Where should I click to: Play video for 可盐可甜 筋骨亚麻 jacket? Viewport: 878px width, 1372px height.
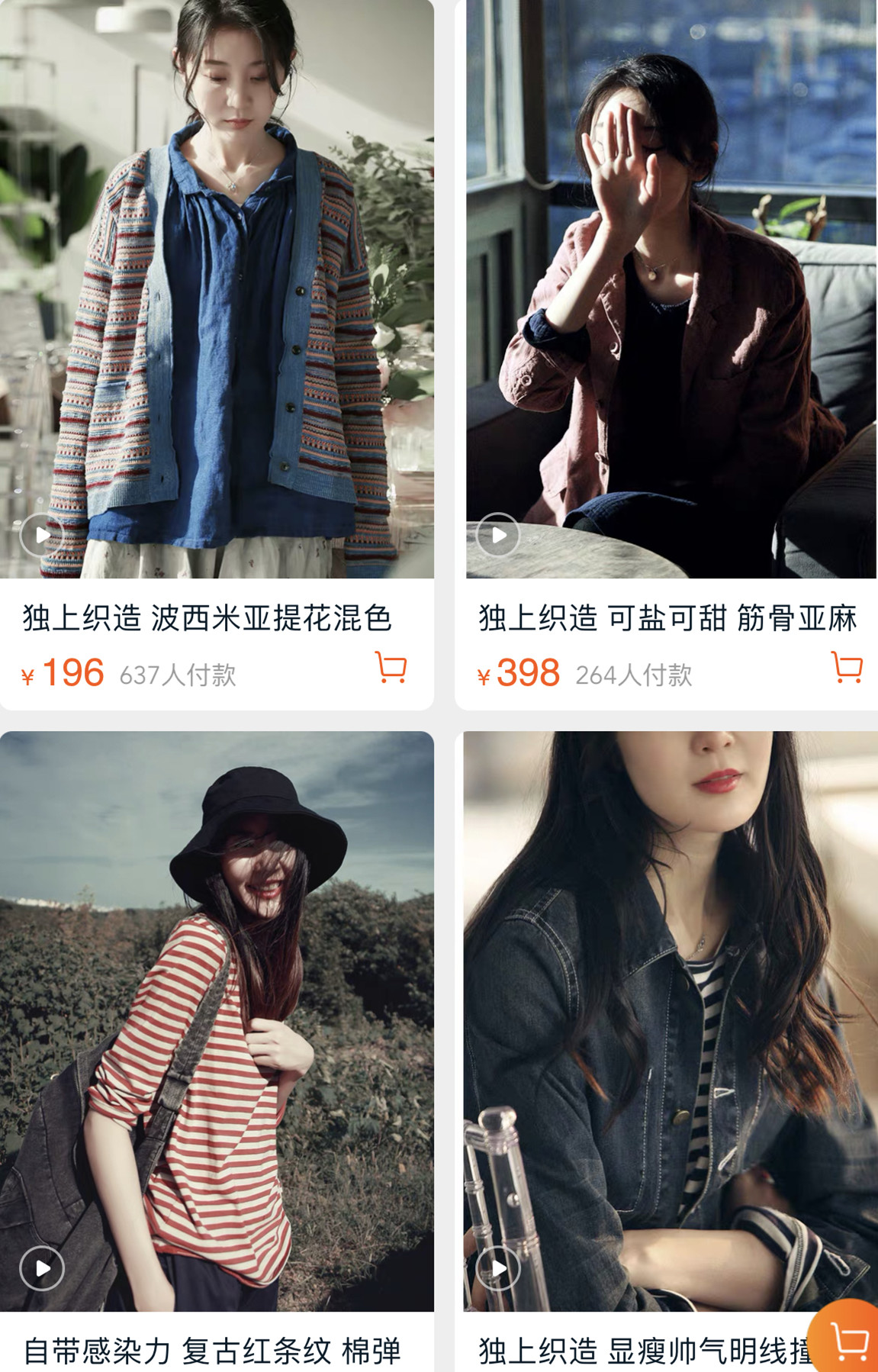[x=497, y=535]
